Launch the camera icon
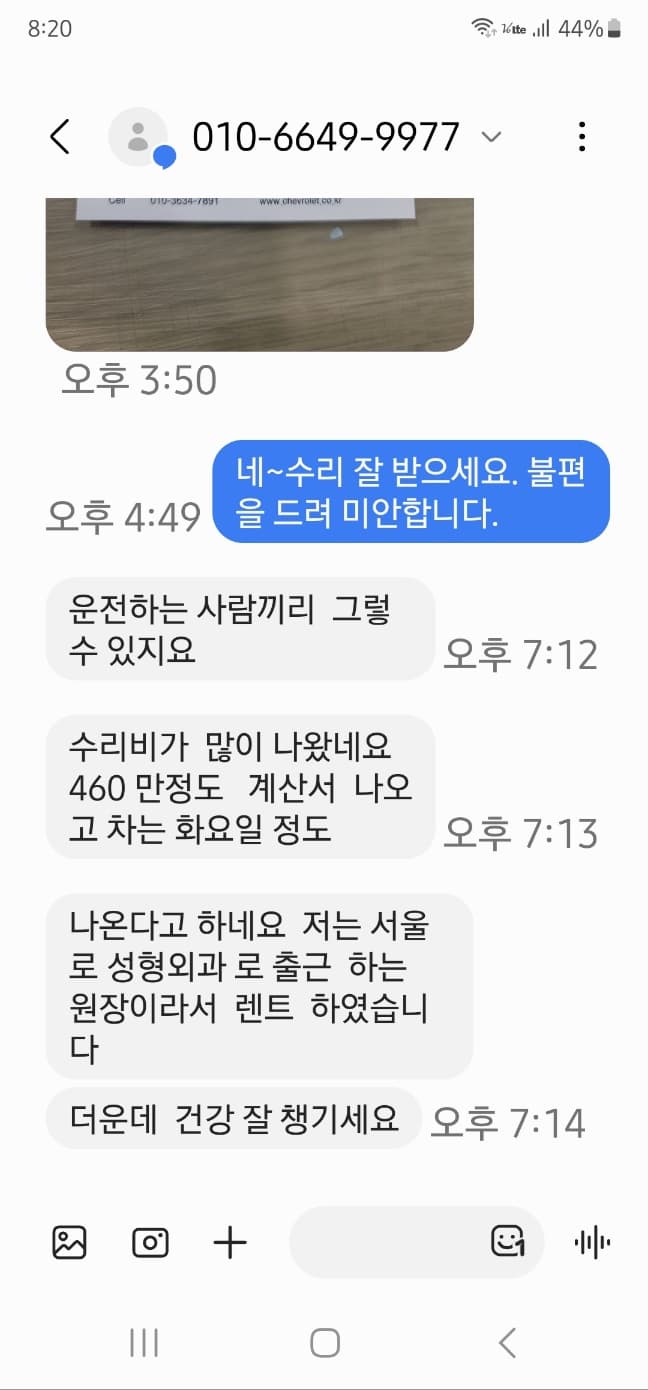Viewport: 648px width, 1390px height. pos(150,1242)
